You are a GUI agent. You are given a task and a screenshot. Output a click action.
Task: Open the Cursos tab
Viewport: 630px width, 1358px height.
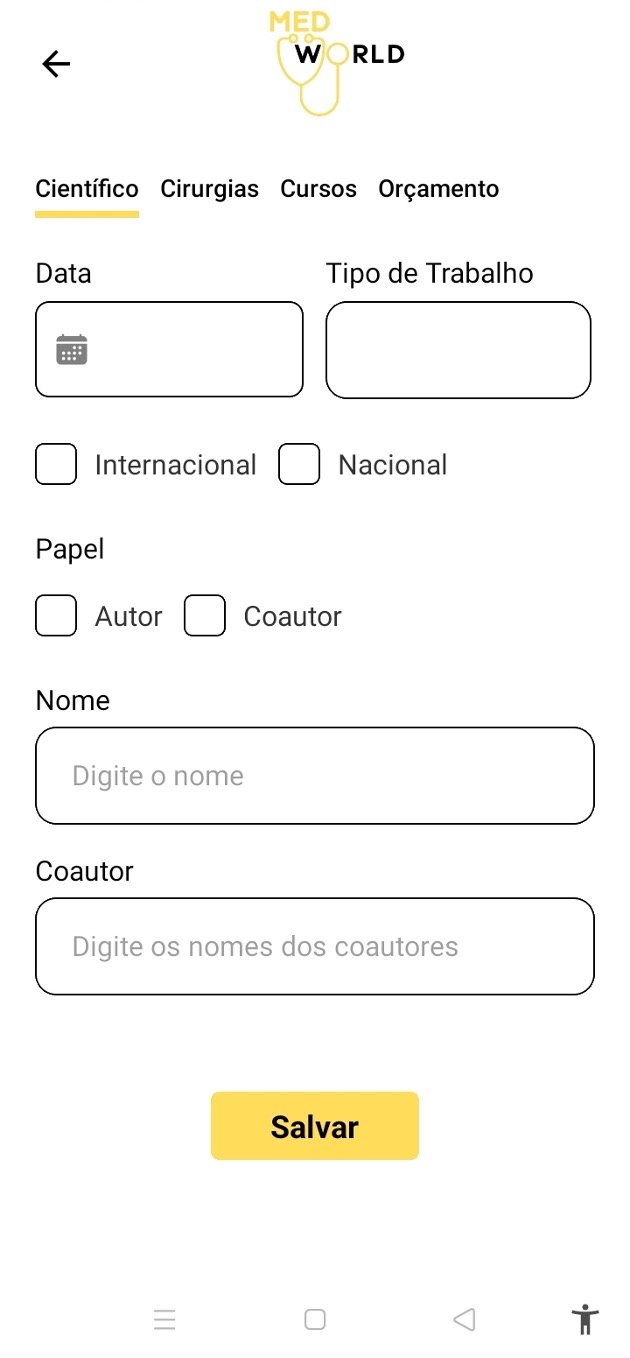318,189
